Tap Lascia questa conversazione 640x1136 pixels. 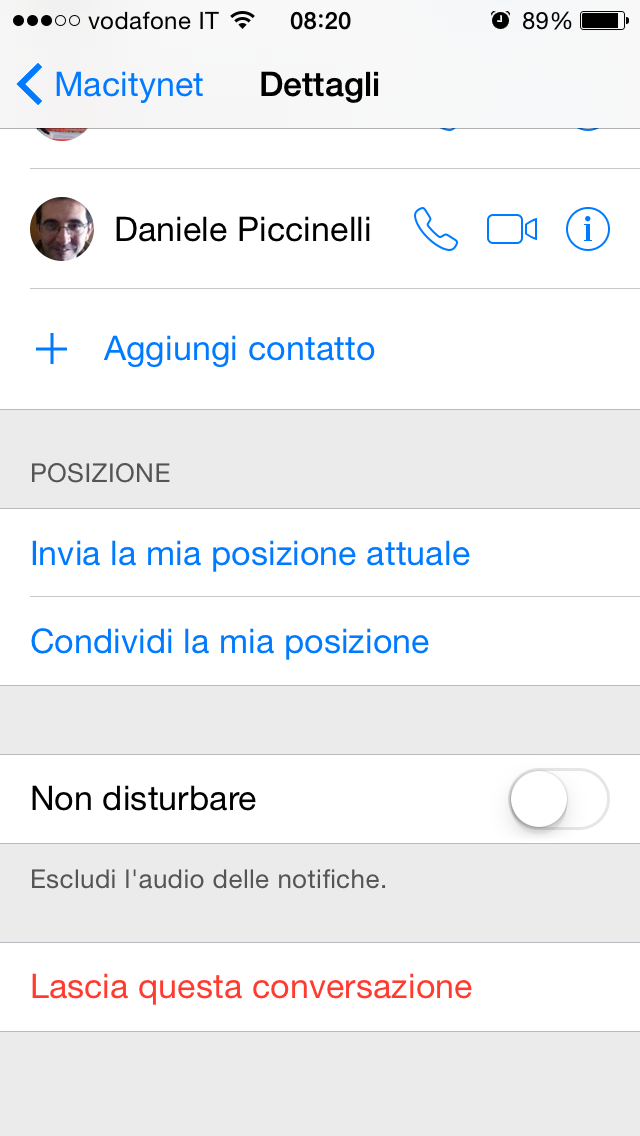point(251,987)
